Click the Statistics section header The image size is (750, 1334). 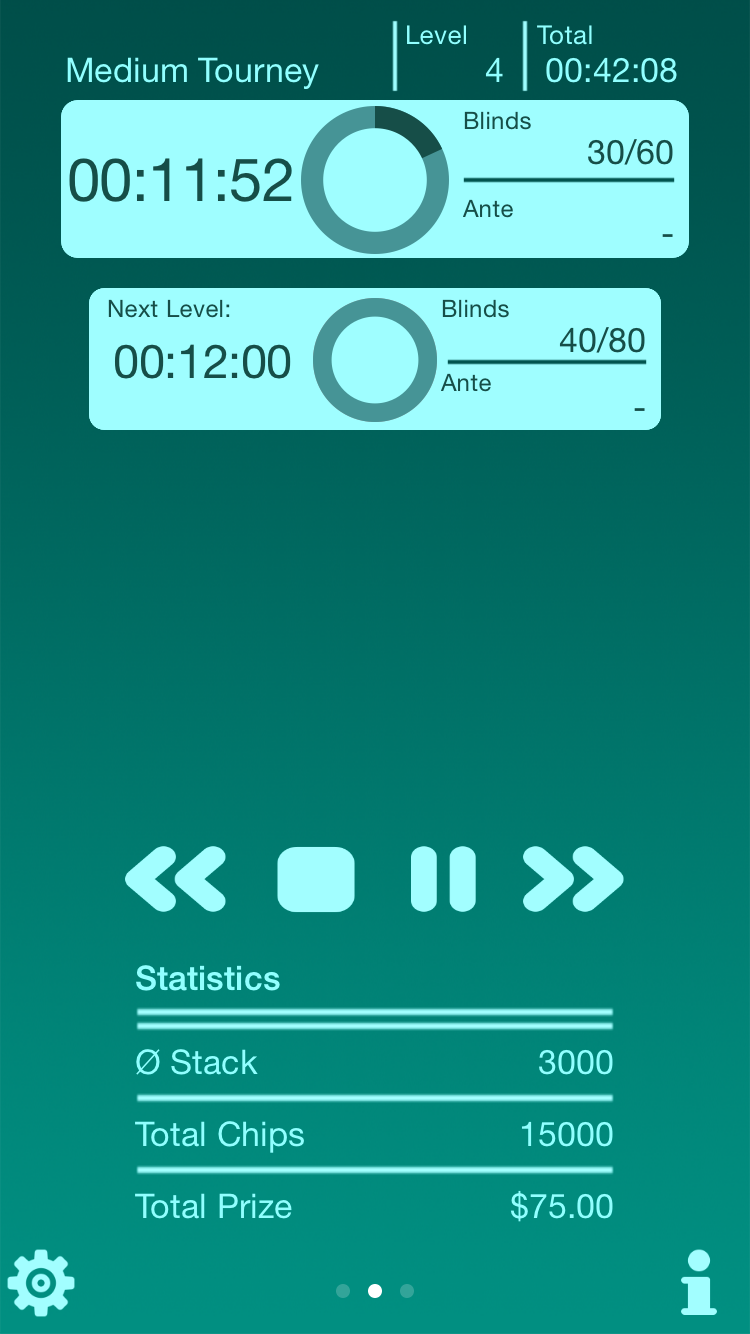point(207,978)
